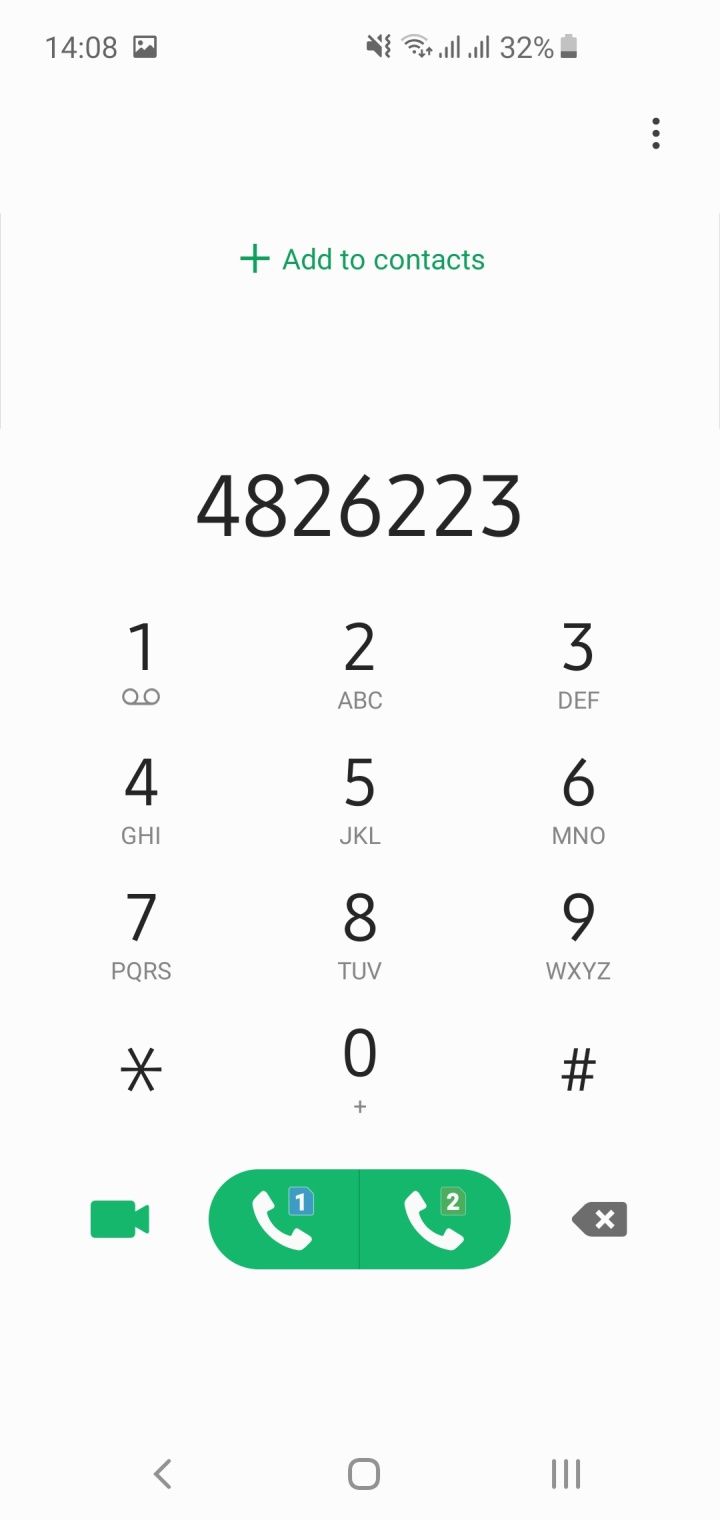Enter digit 2 on the keypad

[360, 662]
